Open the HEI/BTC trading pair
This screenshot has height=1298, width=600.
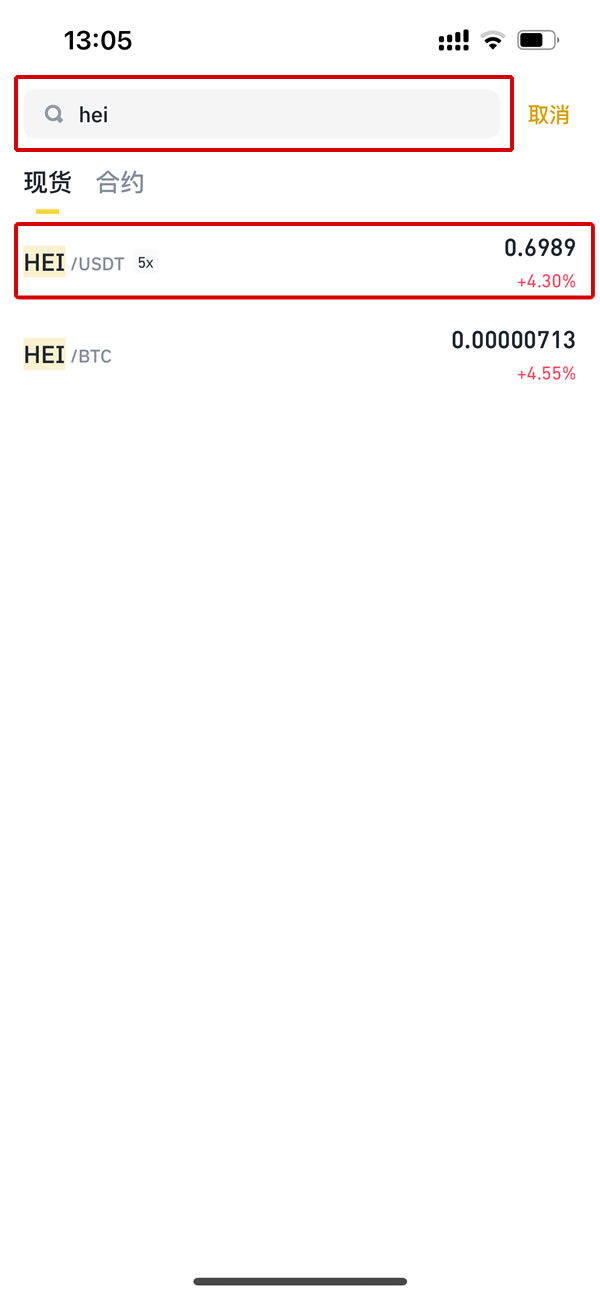pyautogui.click(x=300, y=355)
